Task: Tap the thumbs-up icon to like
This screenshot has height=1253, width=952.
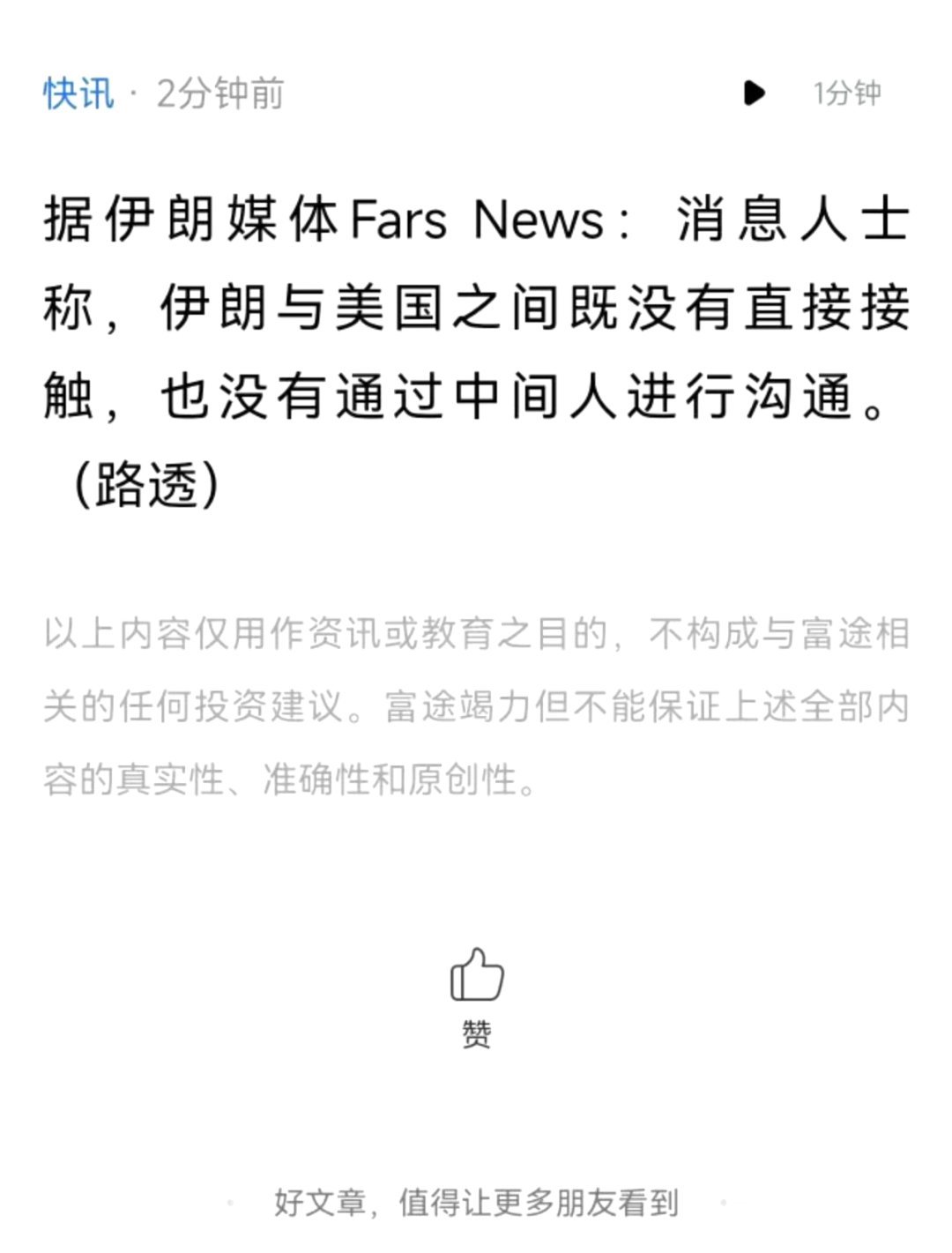Action: click(476, 975)
